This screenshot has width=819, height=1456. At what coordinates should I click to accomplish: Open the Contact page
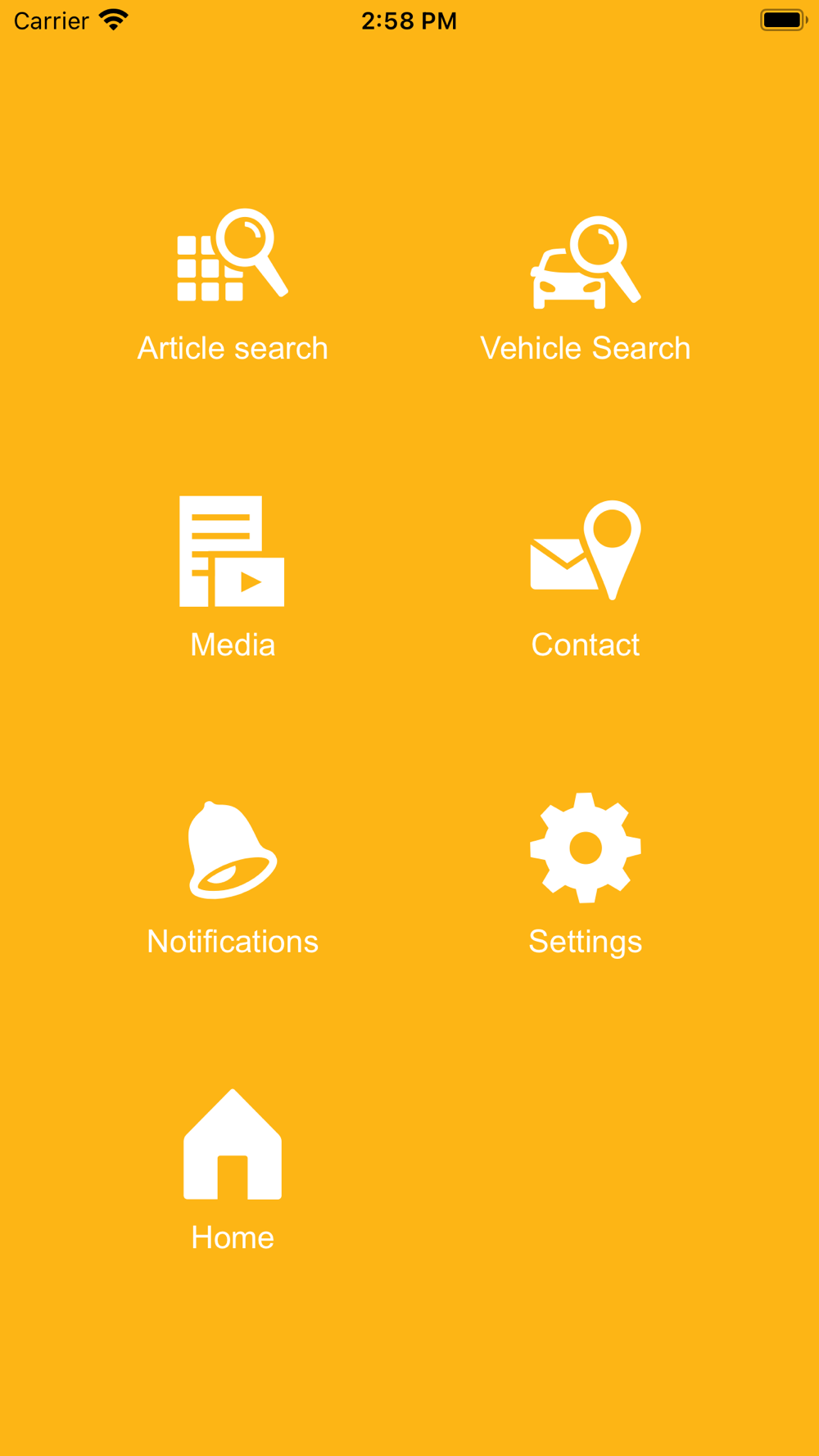click(x=585, y=577)
